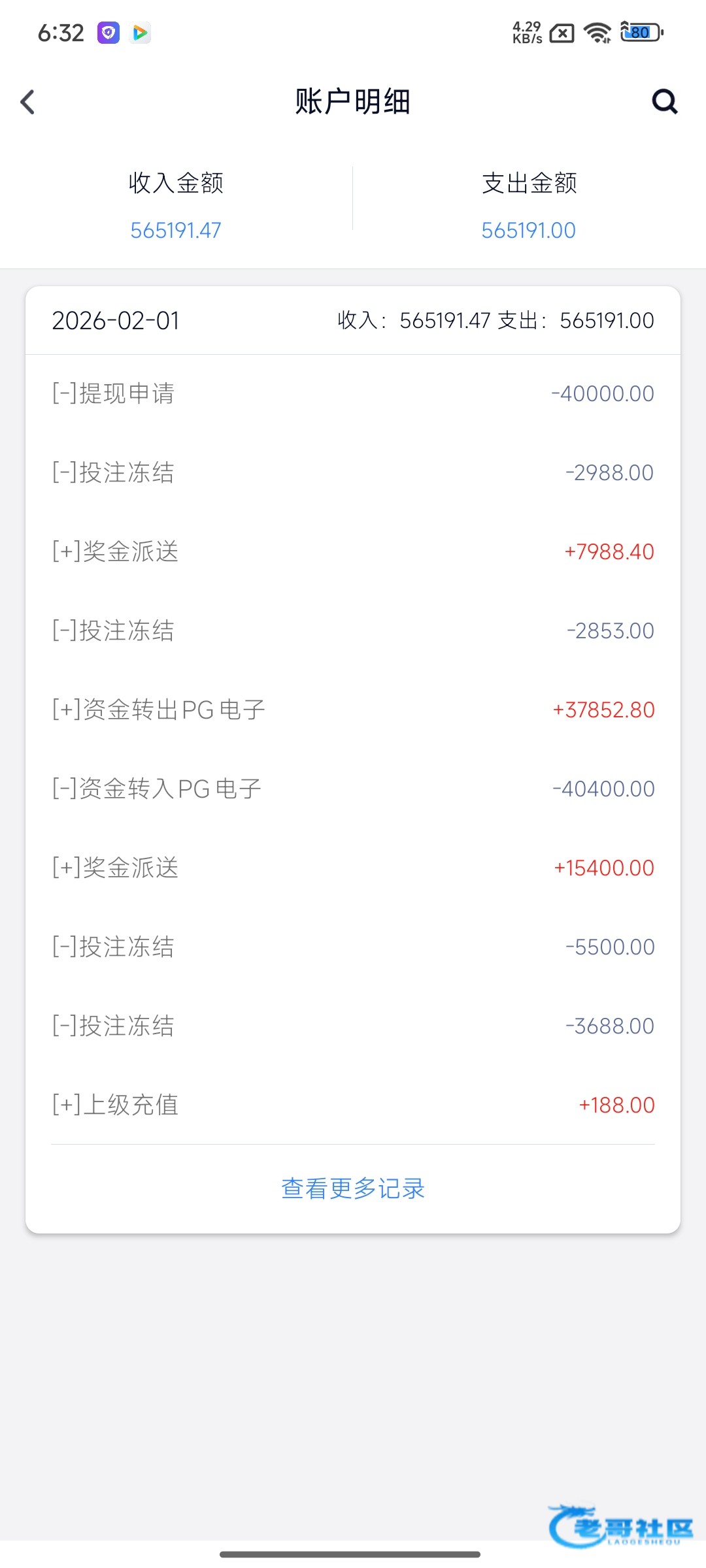Open the search magnifier icon
The width and height of the screenshot is (706, 1568).
tap(665, 101)
